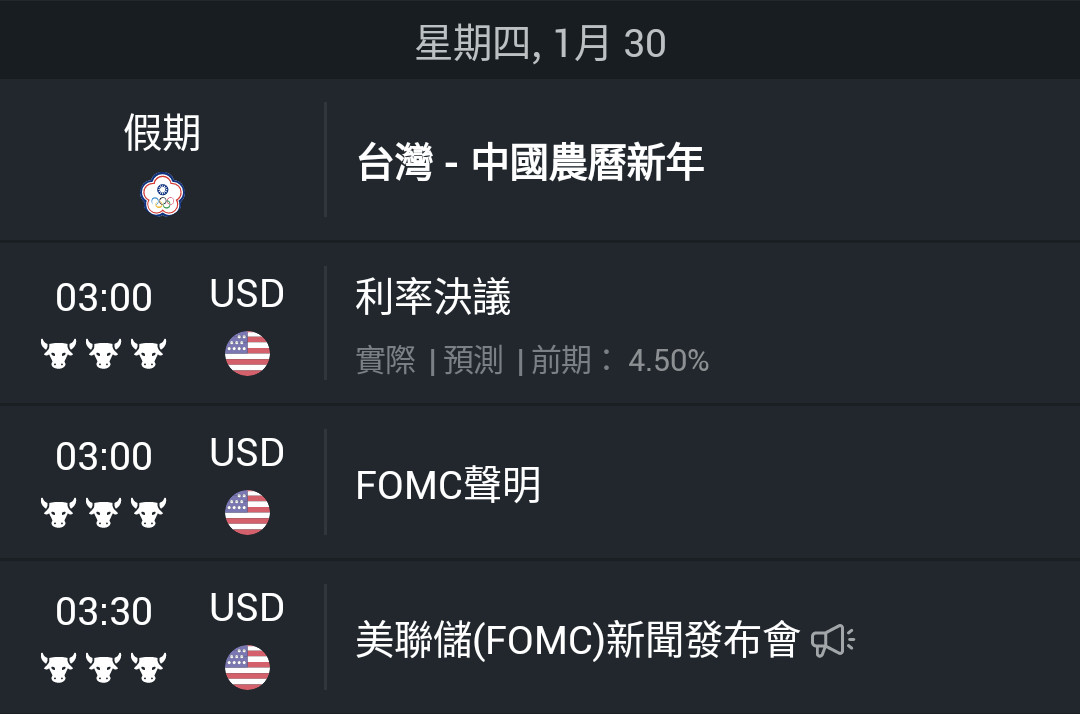Viewport: 1080px width, 714px height.
Task: Open the 利率決議 event details
Action: pos(433,298)
